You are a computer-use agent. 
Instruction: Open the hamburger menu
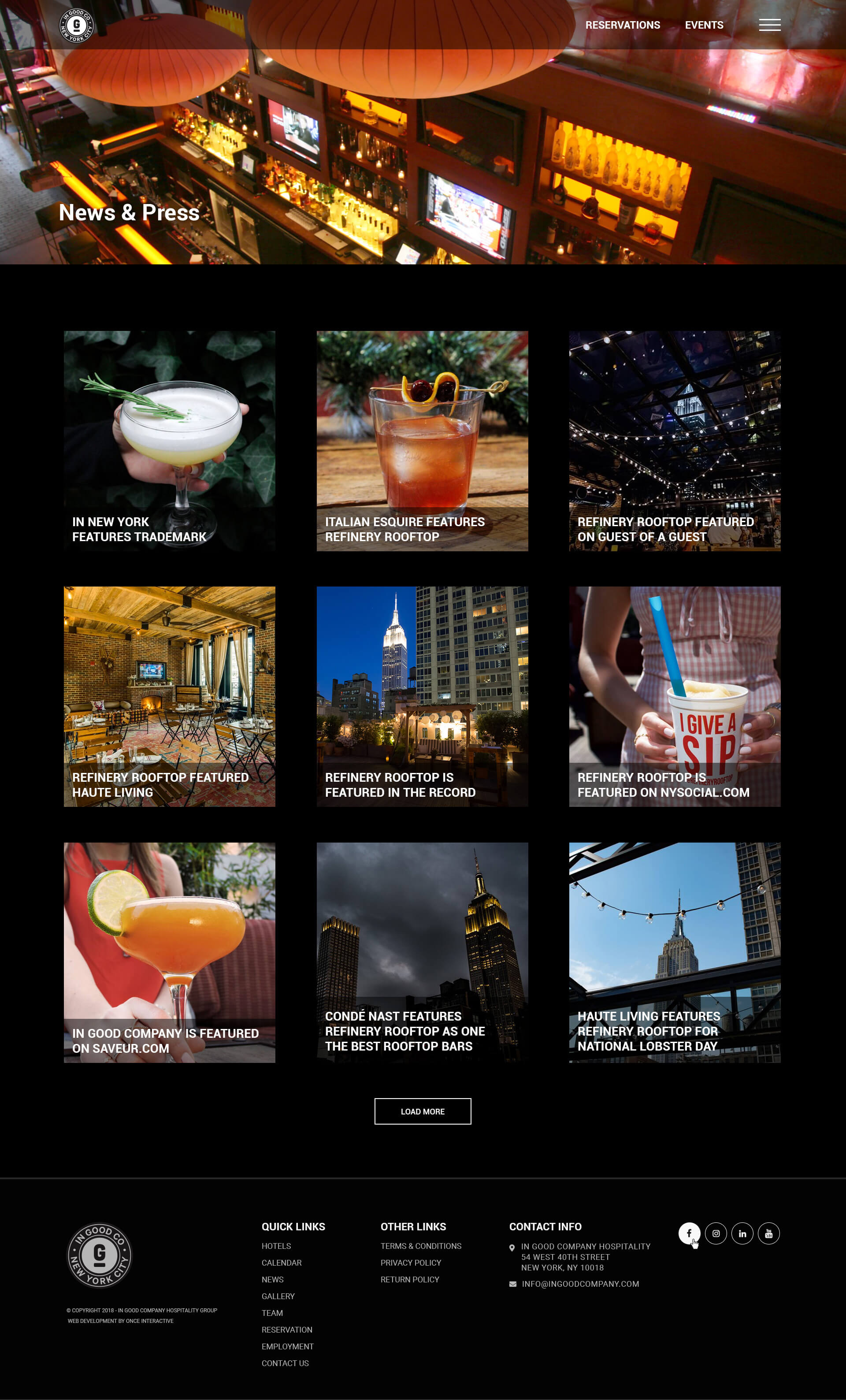(769, 25)
